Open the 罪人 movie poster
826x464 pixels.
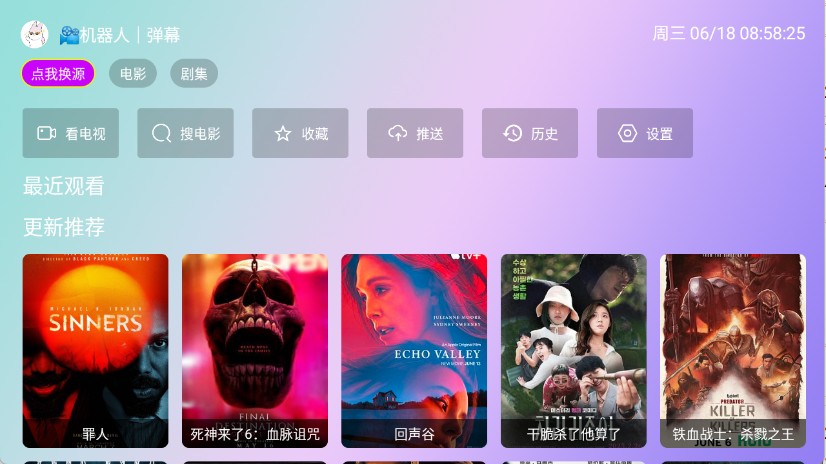coord(95,350)
